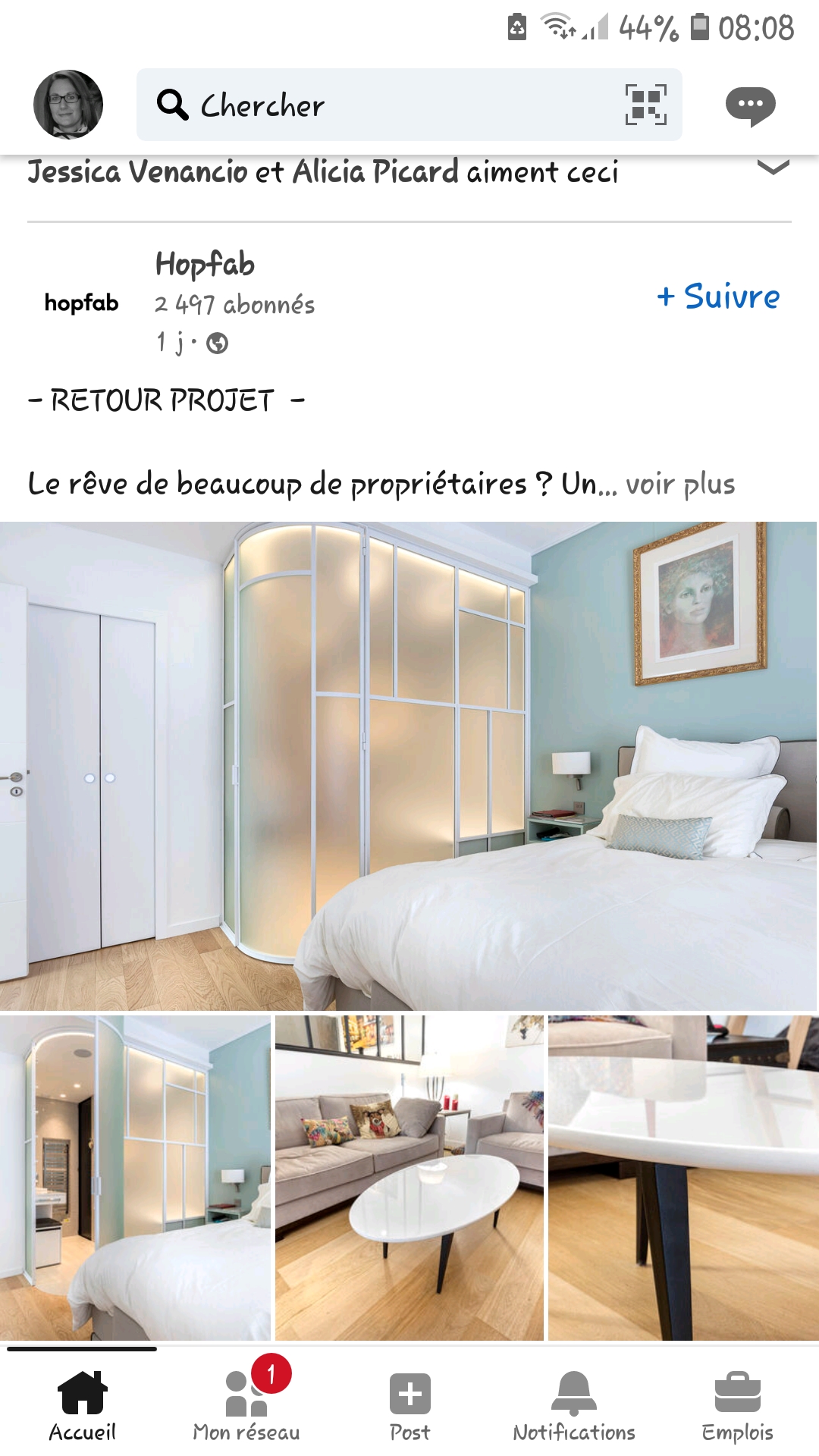819x1456 pixels.
Task: Follow Hopfab with Suivre
Action: pyautogui.click(x=718, y=297)
